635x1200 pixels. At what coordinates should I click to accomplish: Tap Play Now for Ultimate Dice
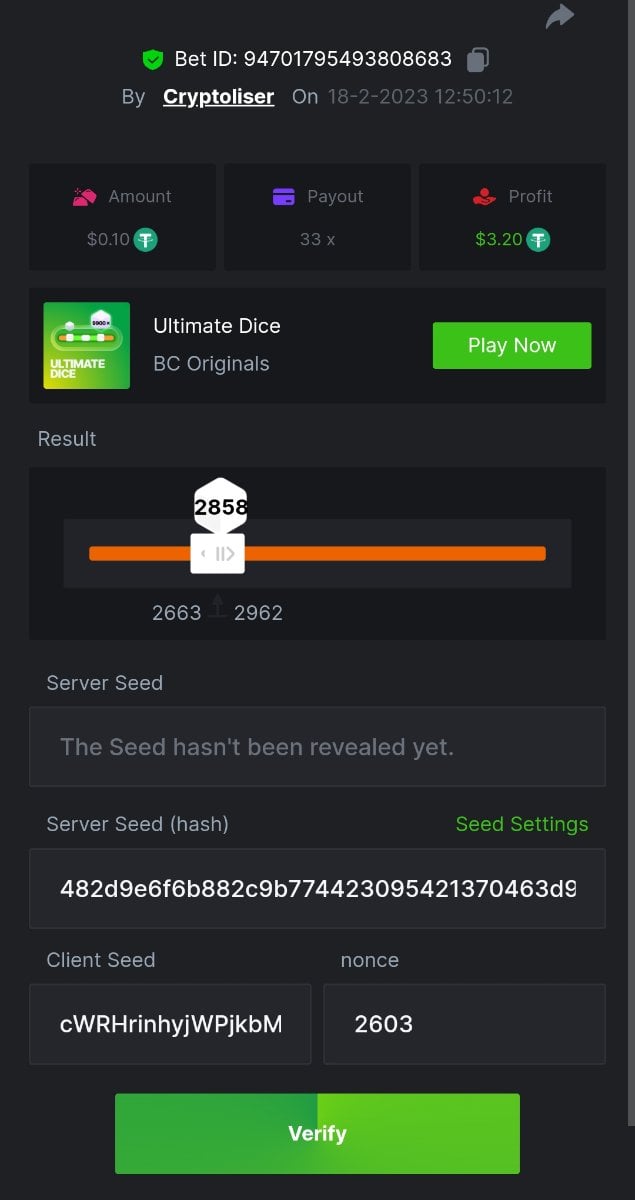[x=511, y=345]
